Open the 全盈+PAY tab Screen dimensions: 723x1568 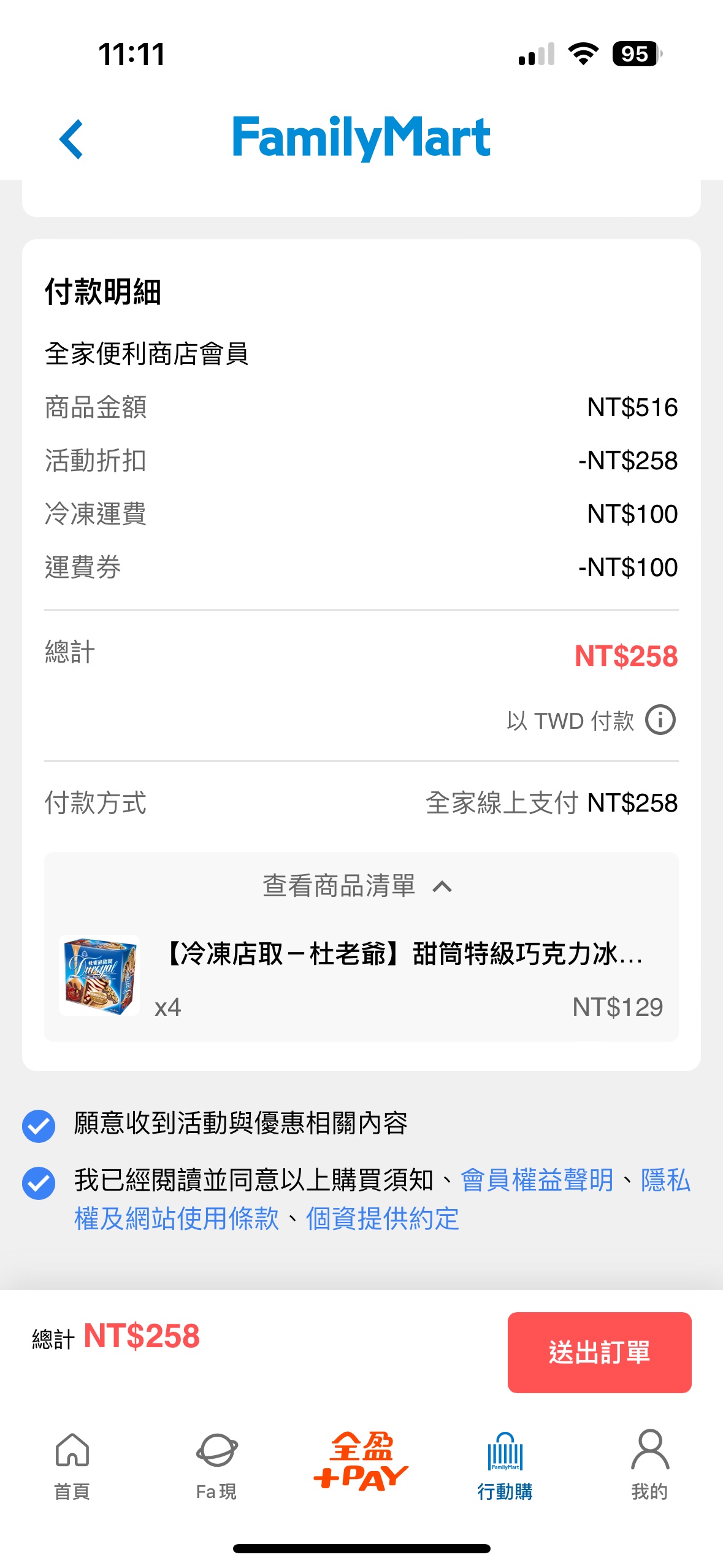tap(361, 1462)
